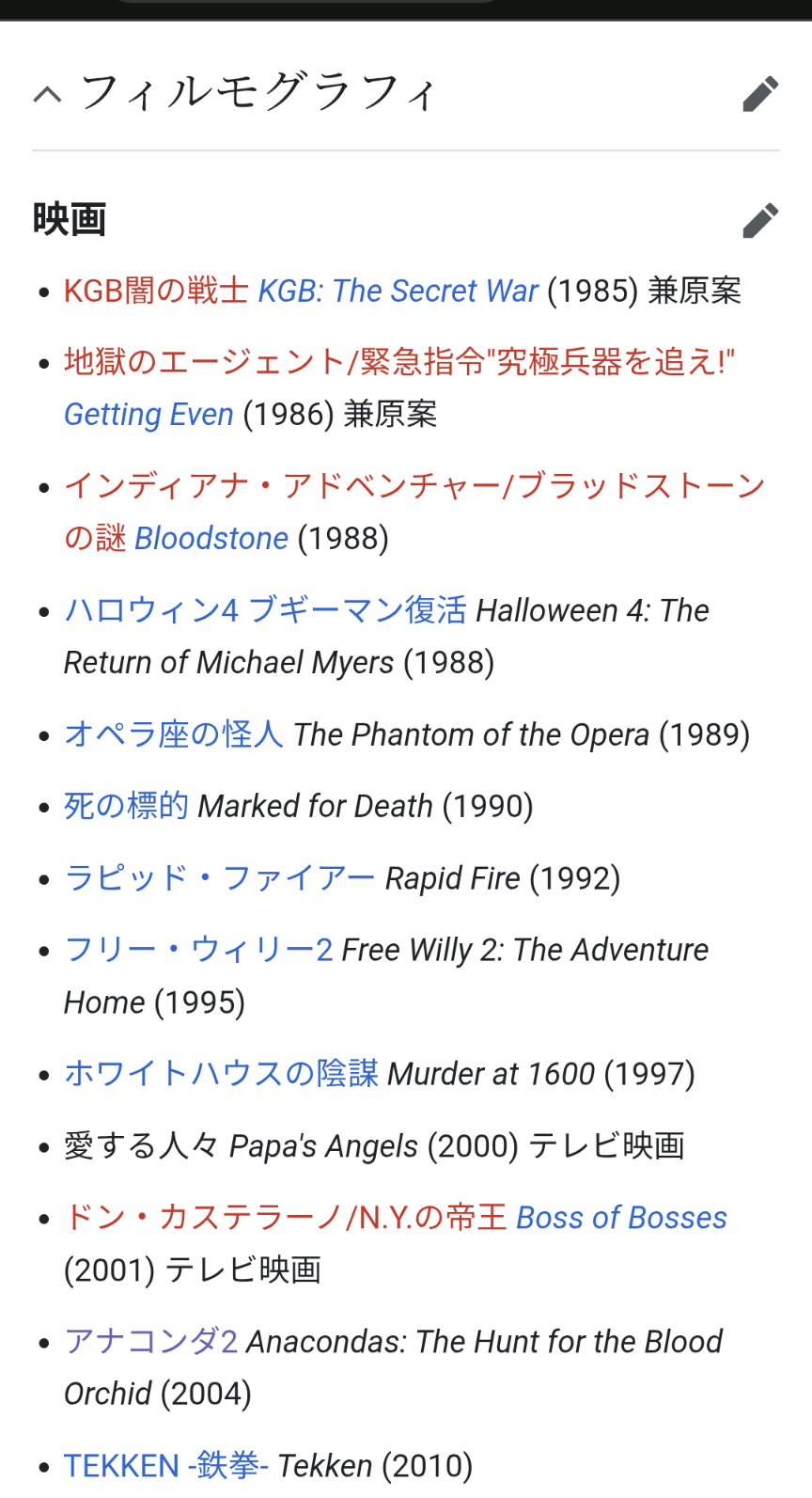Open the オペラ座の怪人 link

point(174,733)
